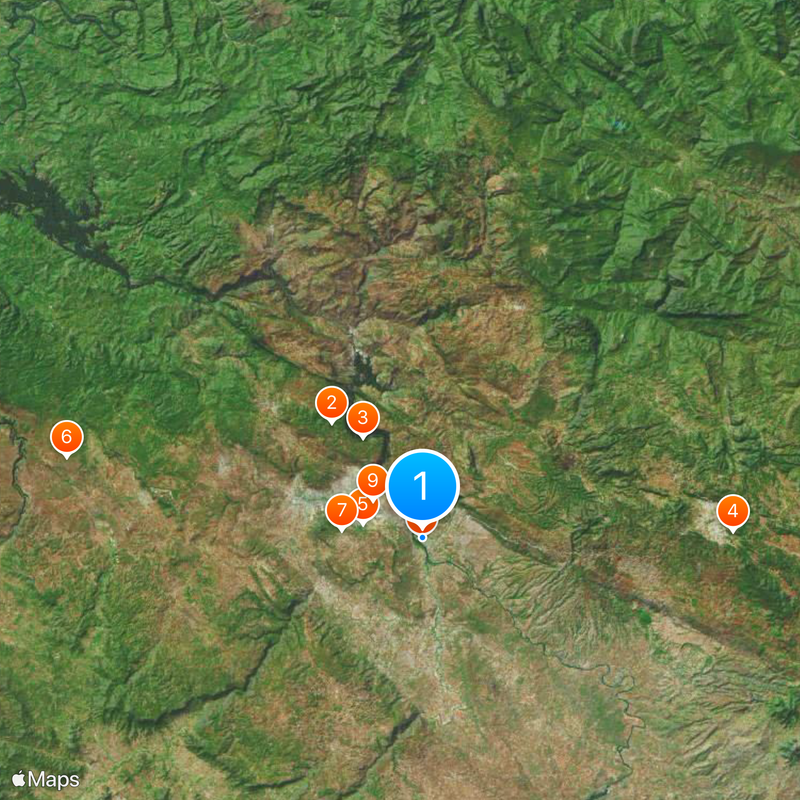
Task: Tap the orange map pin numbered 2
Action: click(x=331, y=404)
